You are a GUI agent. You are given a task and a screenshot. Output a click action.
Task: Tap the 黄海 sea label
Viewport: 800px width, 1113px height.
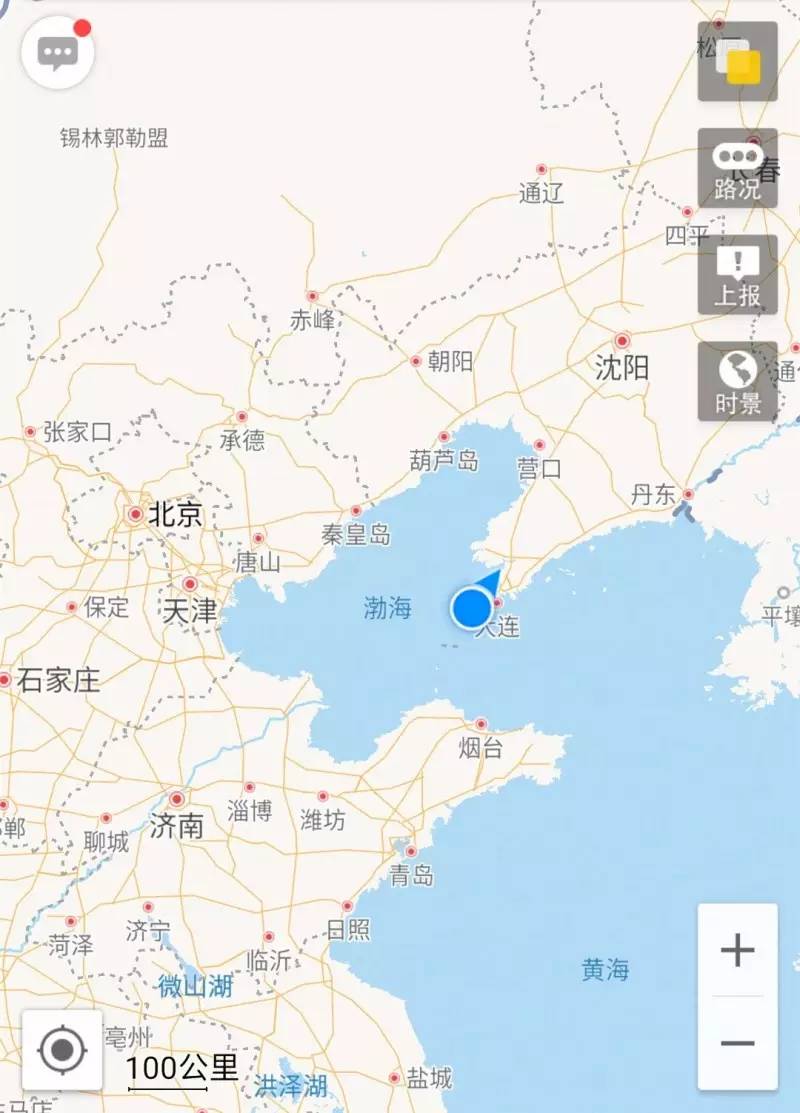(604, 967)
